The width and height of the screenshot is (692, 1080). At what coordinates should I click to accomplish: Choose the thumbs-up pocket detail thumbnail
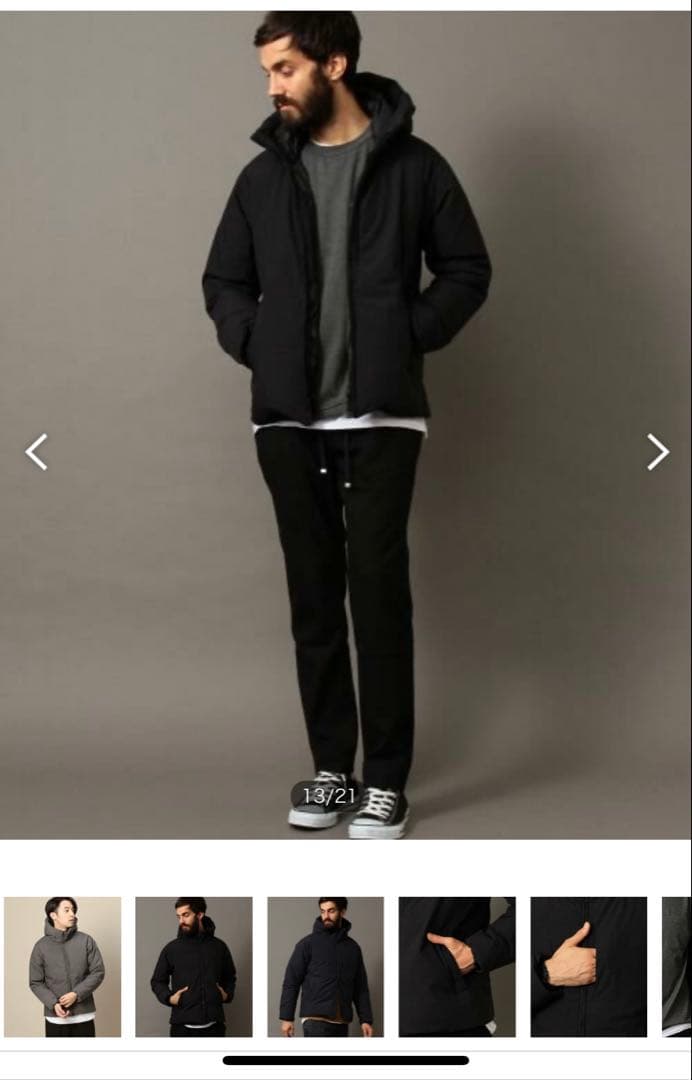point(588,966)
